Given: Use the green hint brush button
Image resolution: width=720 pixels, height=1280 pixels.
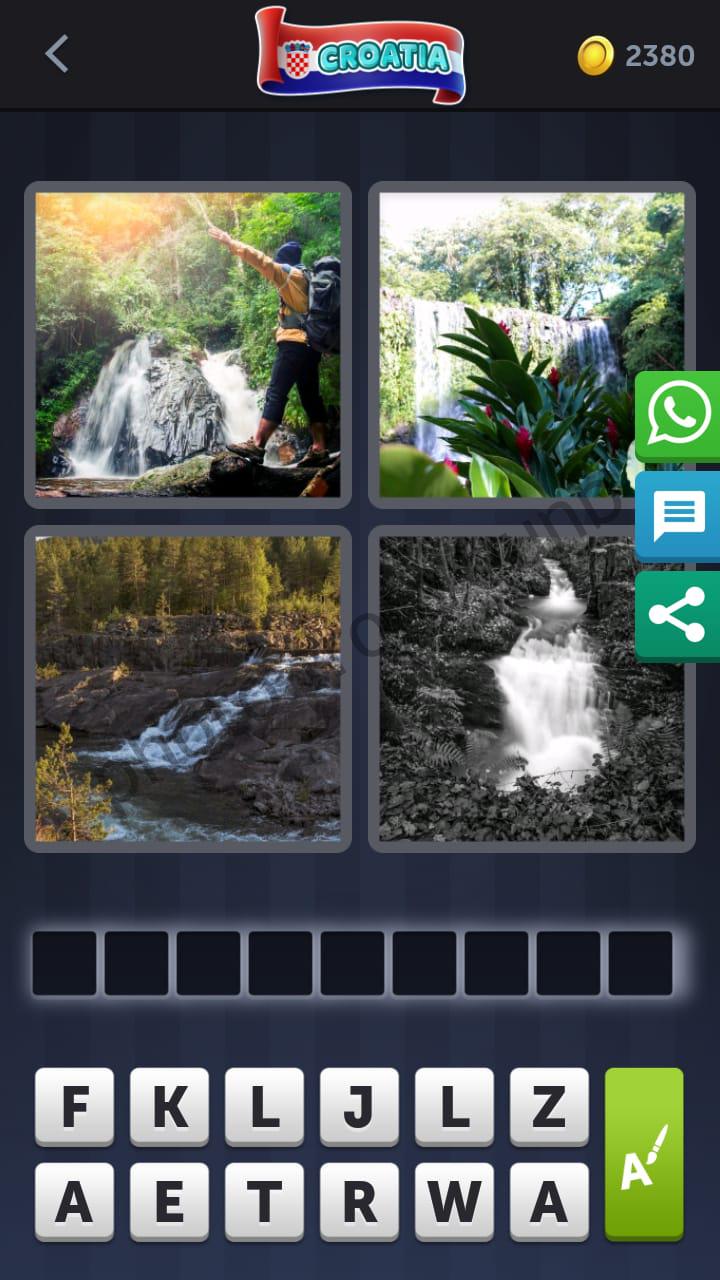Looking at the screenshot, I should (644, 1154).
